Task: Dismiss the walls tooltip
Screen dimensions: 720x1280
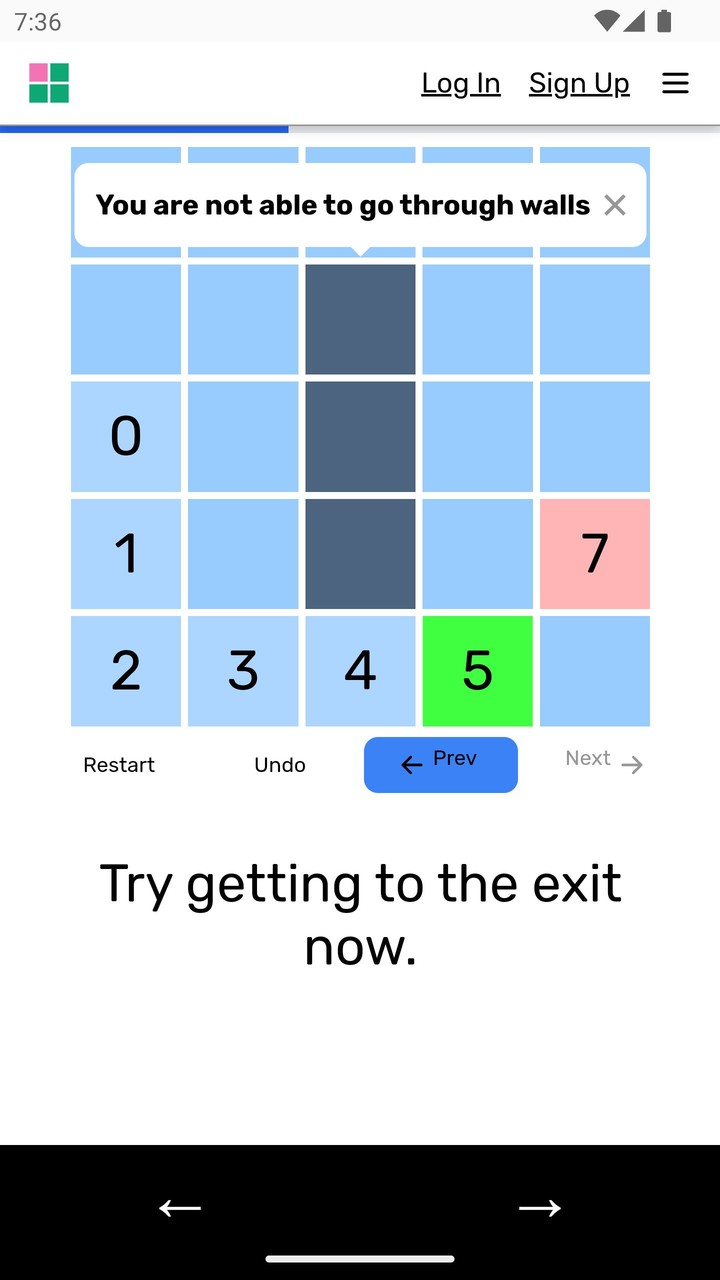Action: point(615,205)
